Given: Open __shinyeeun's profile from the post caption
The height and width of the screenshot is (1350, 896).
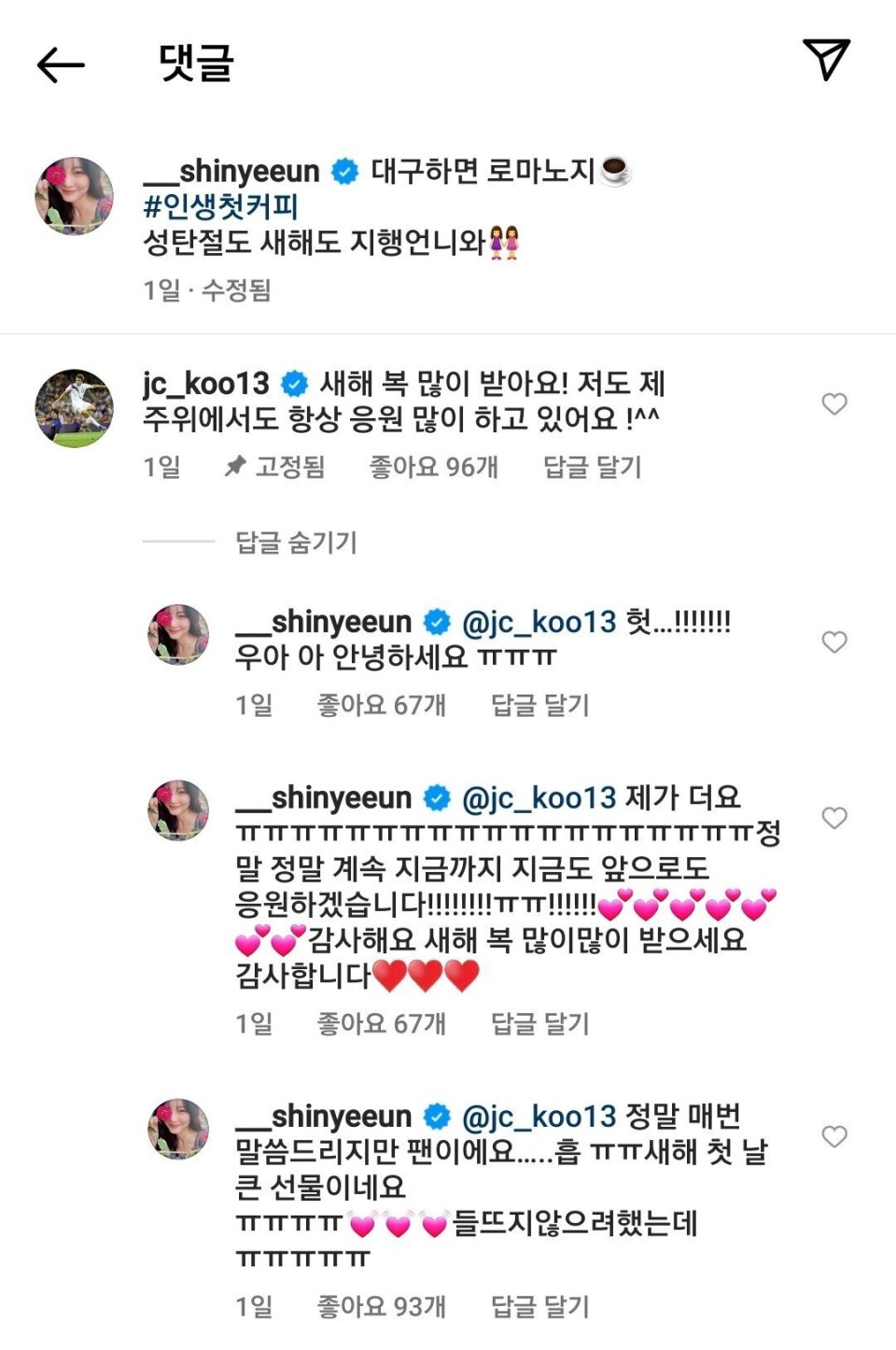Looking at the screenshot, I should click(x=231, y=172).
